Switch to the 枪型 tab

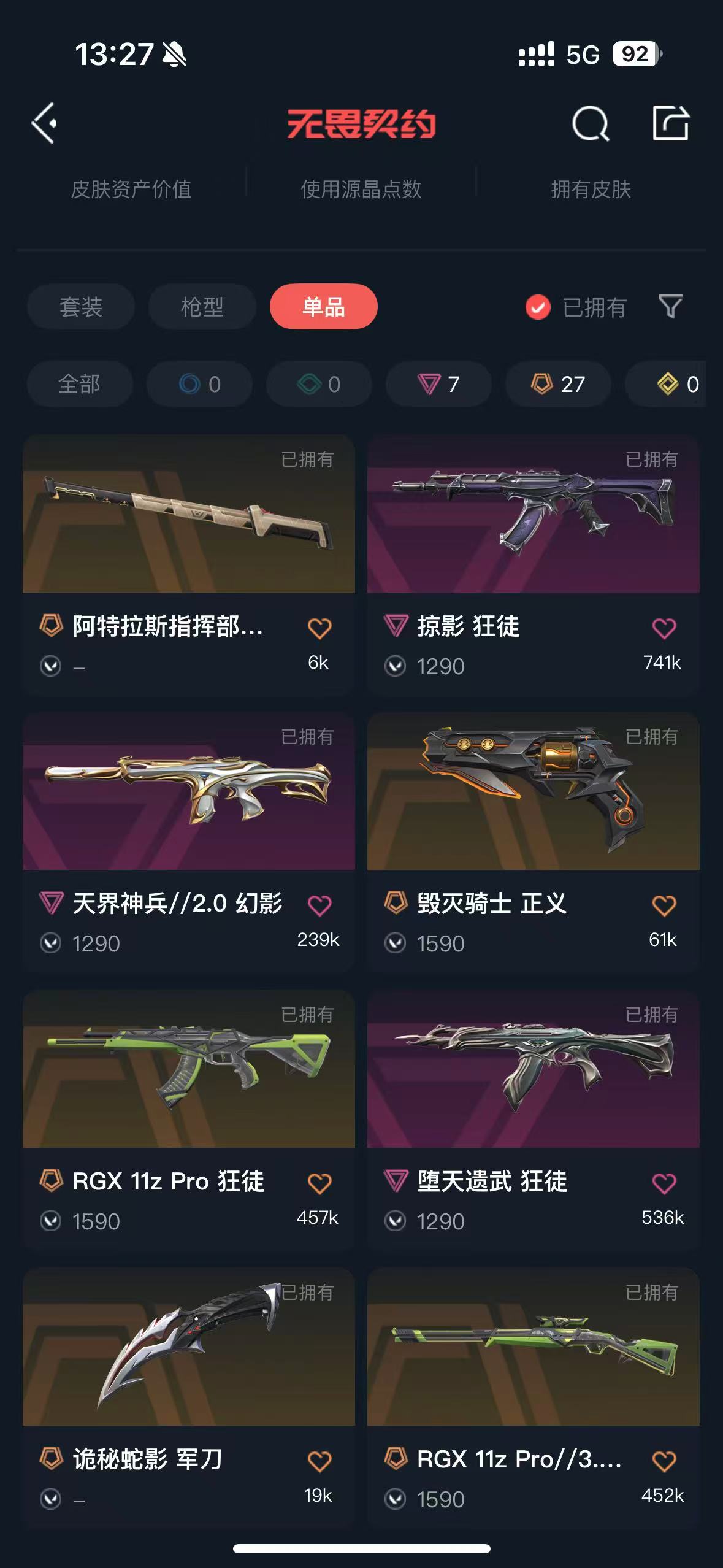click(x=202, y=307)
